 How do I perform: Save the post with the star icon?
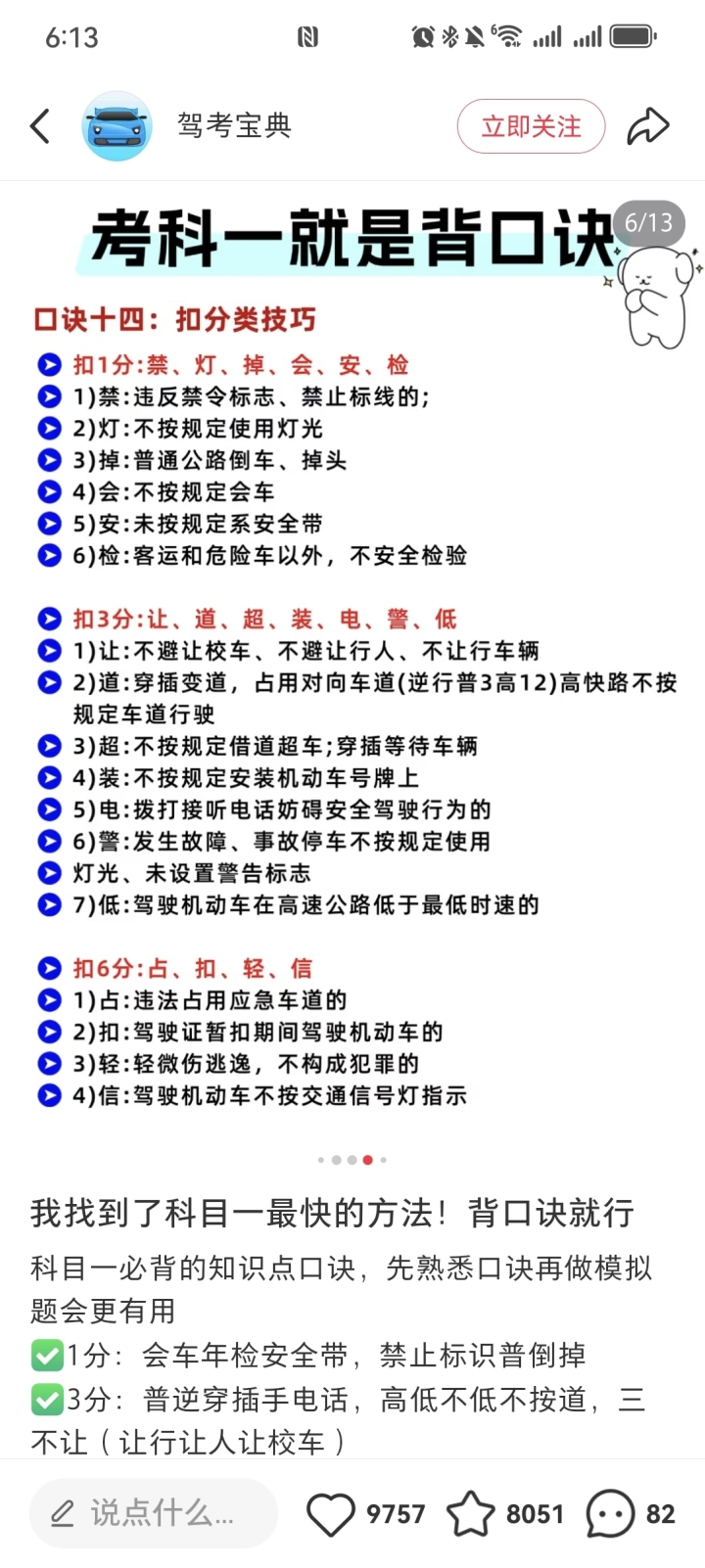click(471, 1514)
